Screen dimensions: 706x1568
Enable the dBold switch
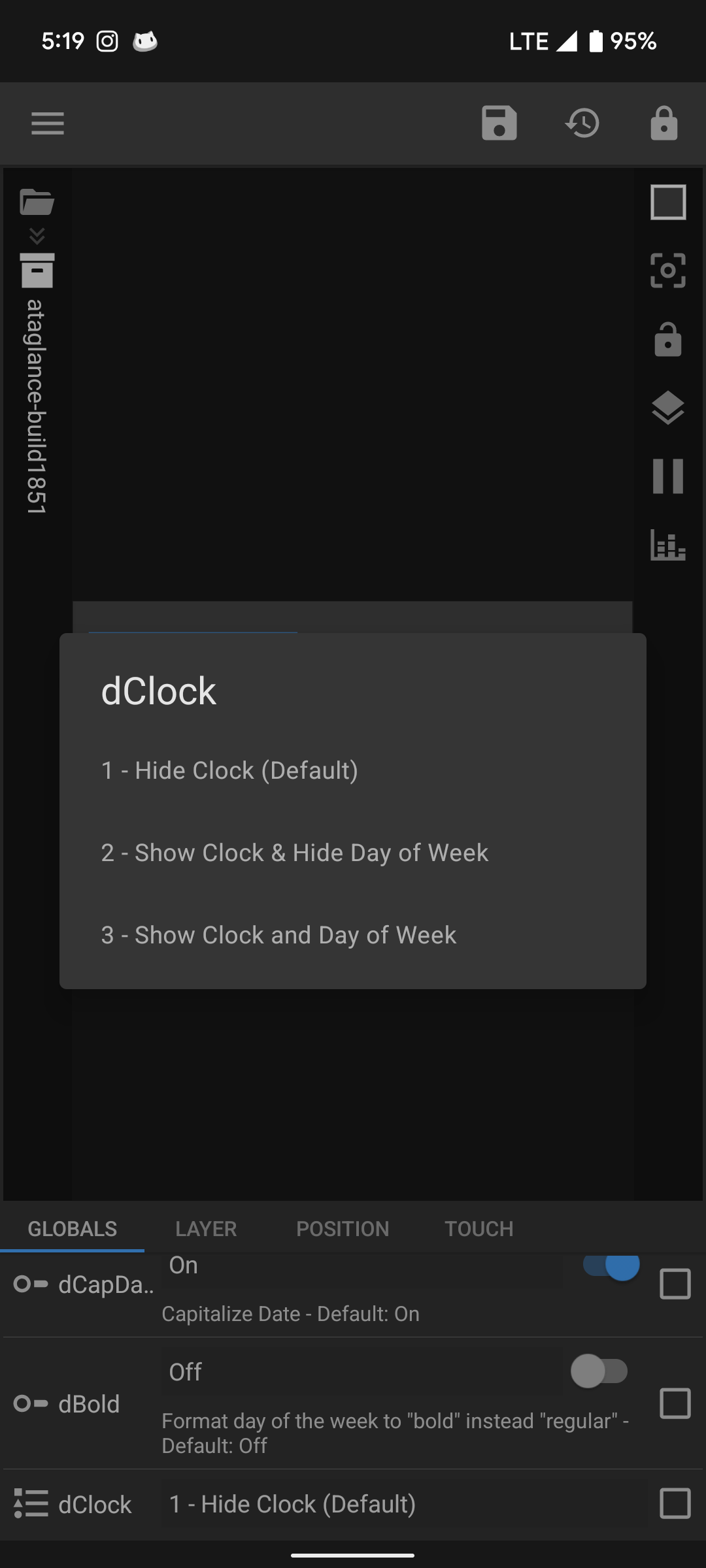599,1371
